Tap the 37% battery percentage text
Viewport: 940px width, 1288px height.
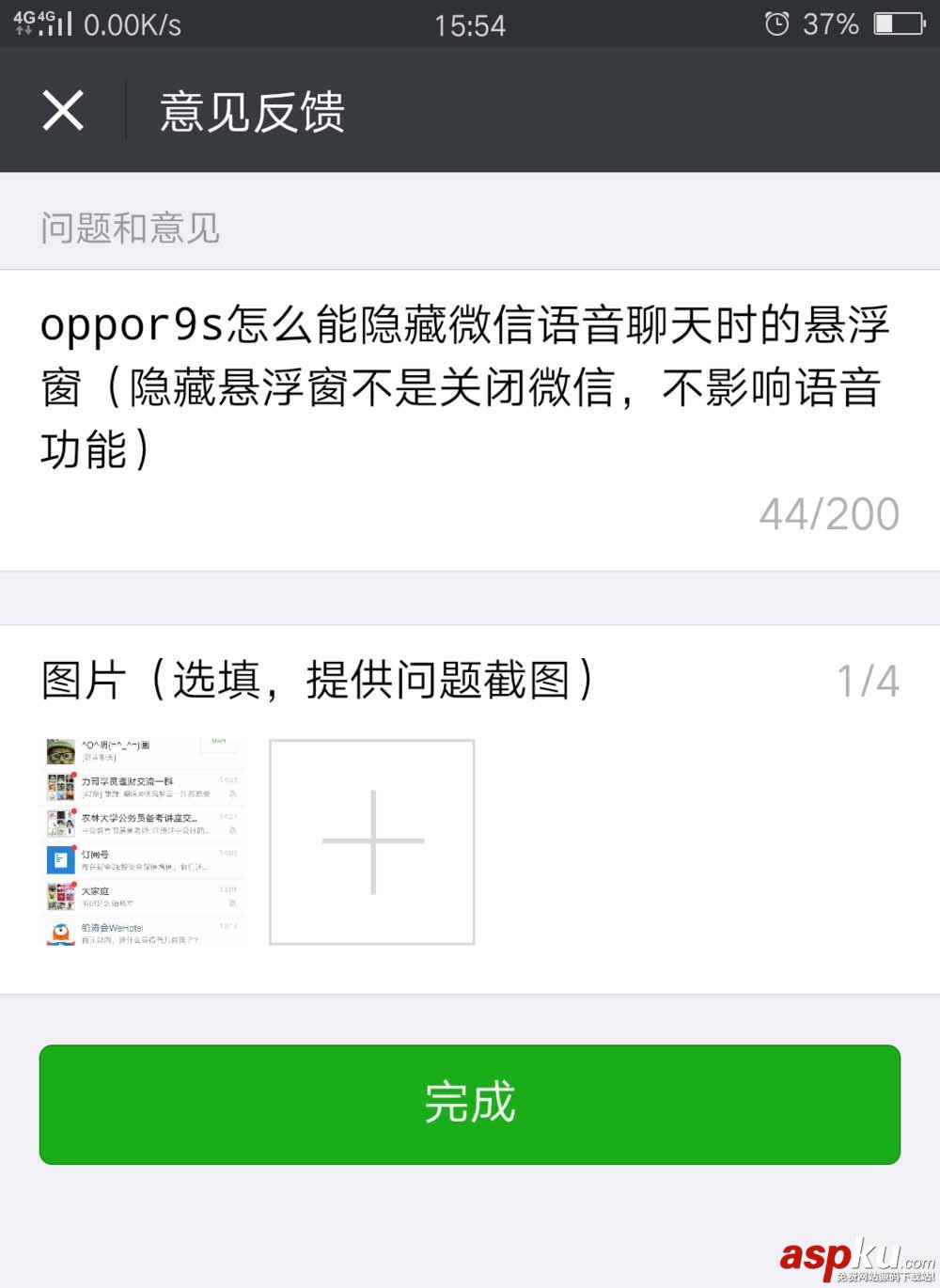coord(833,25)
